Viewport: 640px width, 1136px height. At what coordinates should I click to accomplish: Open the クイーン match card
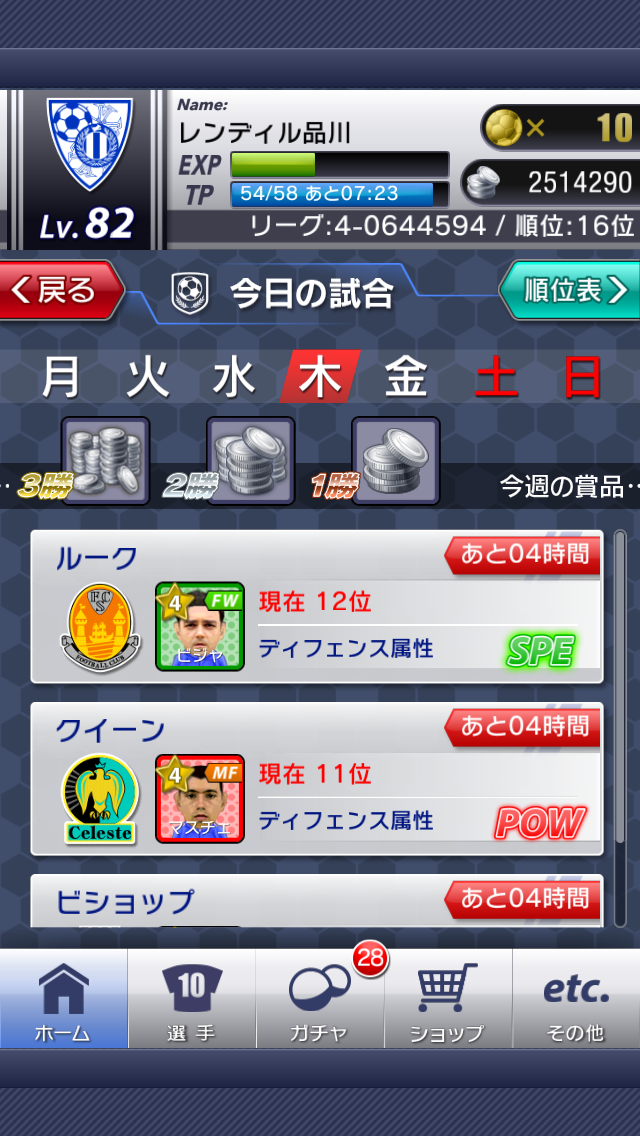316,779
